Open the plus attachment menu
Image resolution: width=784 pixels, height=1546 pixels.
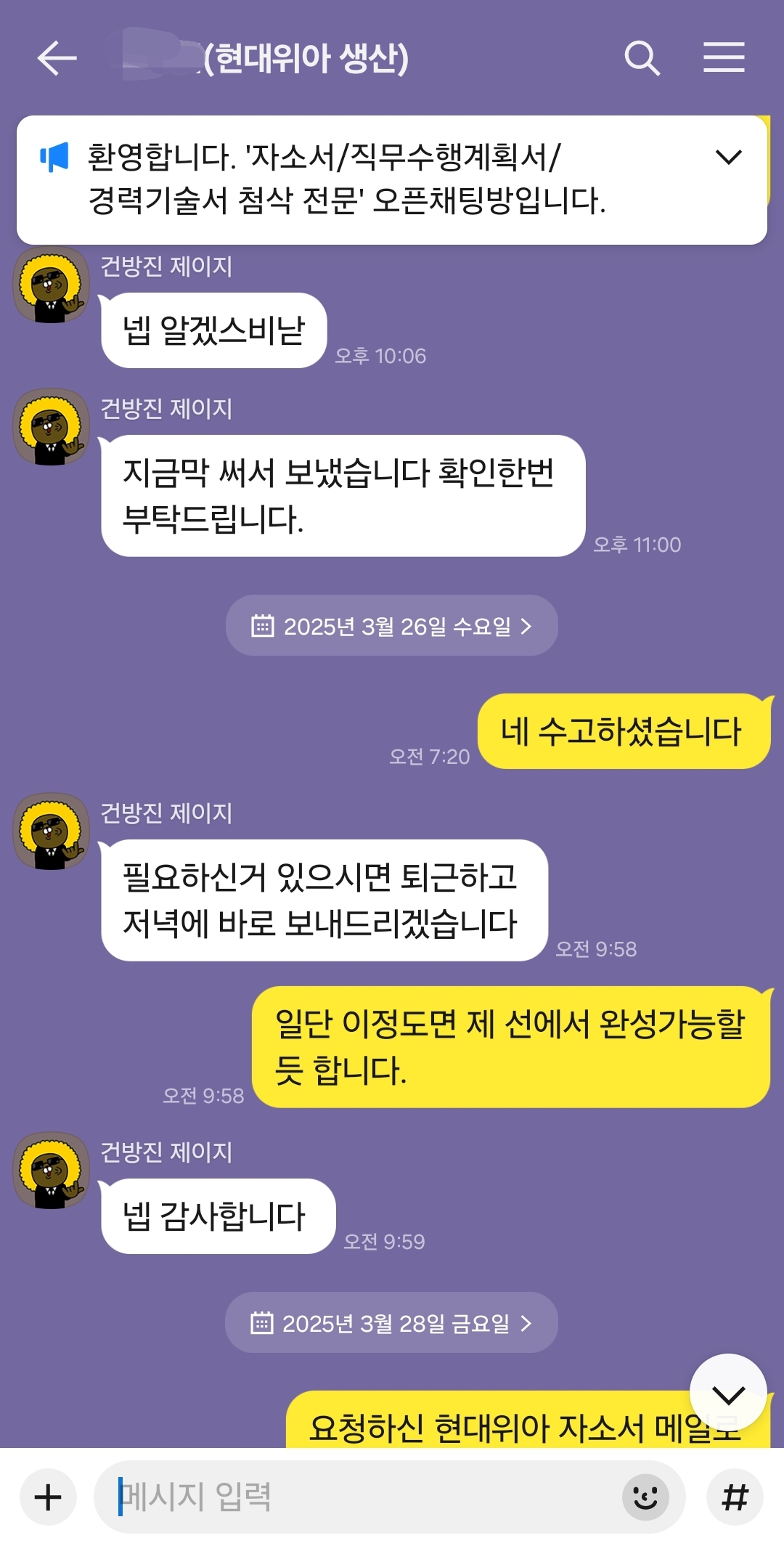pyautogui.click(x=48, y=1497)
